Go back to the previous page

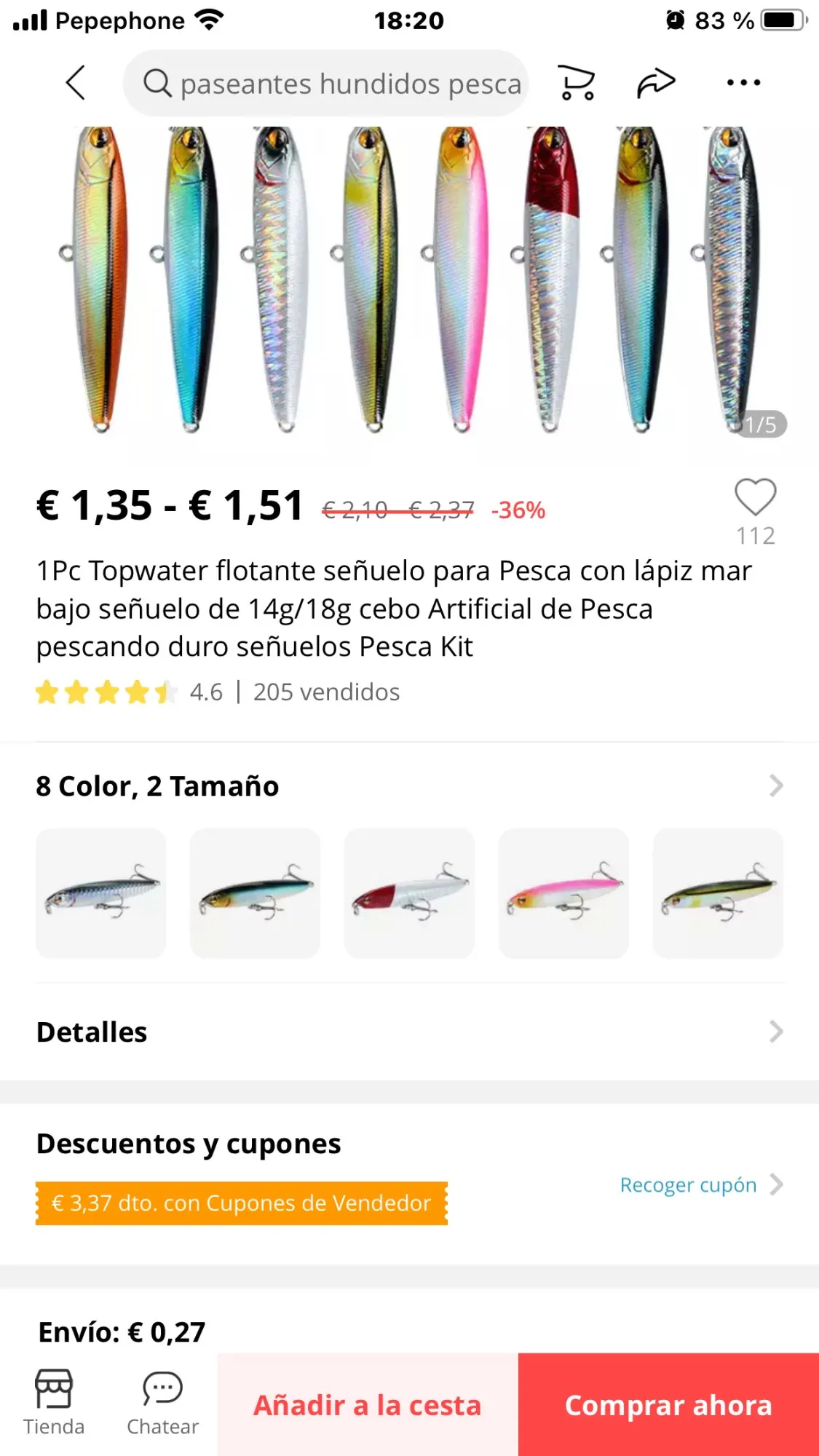pyautogui.click(x=76, y=82)
